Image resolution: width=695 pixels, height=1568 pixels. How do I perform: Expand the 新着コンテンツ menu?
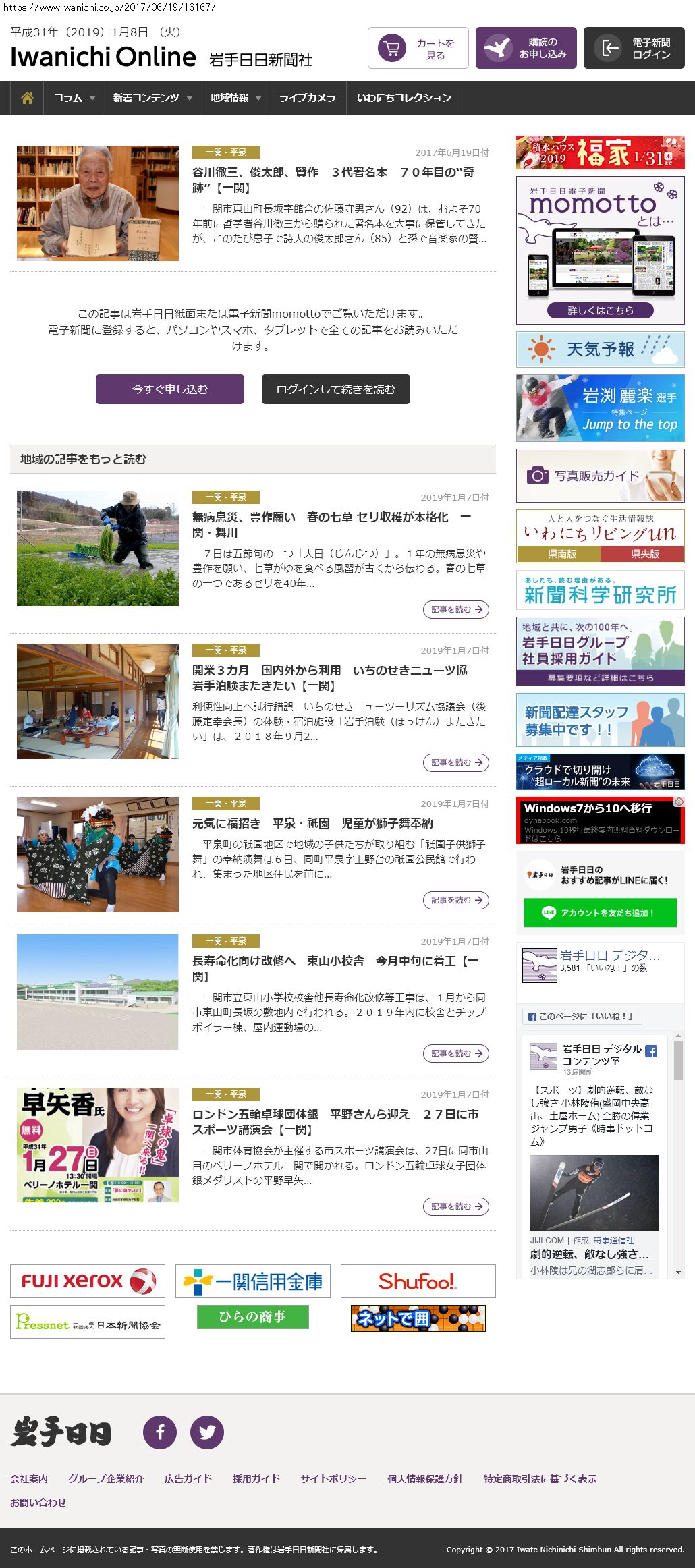click(152, 98)
